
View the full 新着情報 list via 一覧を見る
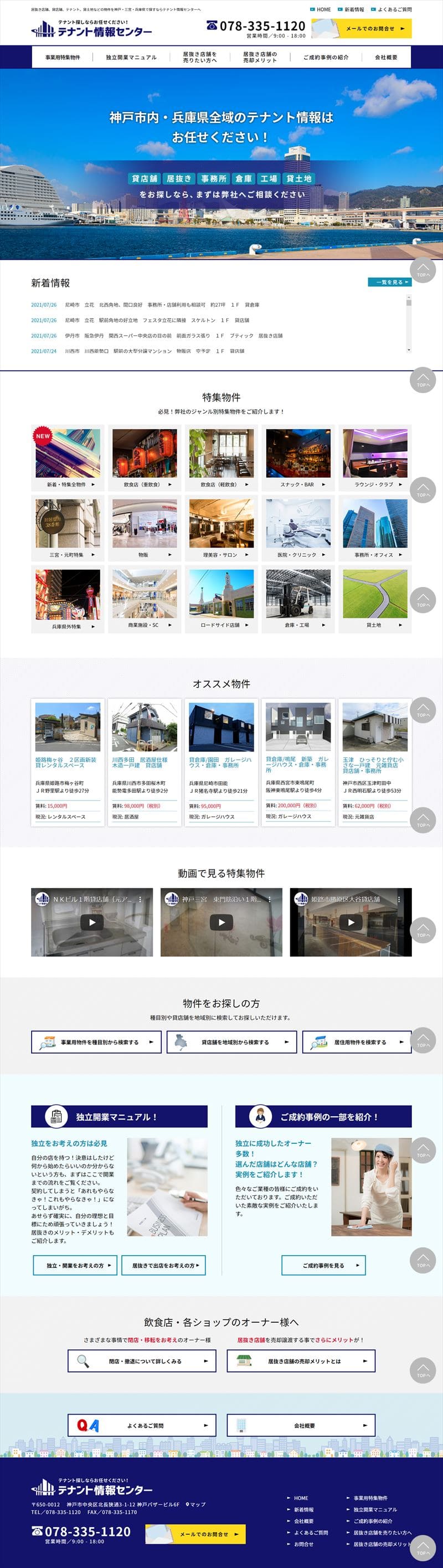[x=389, y=282]
